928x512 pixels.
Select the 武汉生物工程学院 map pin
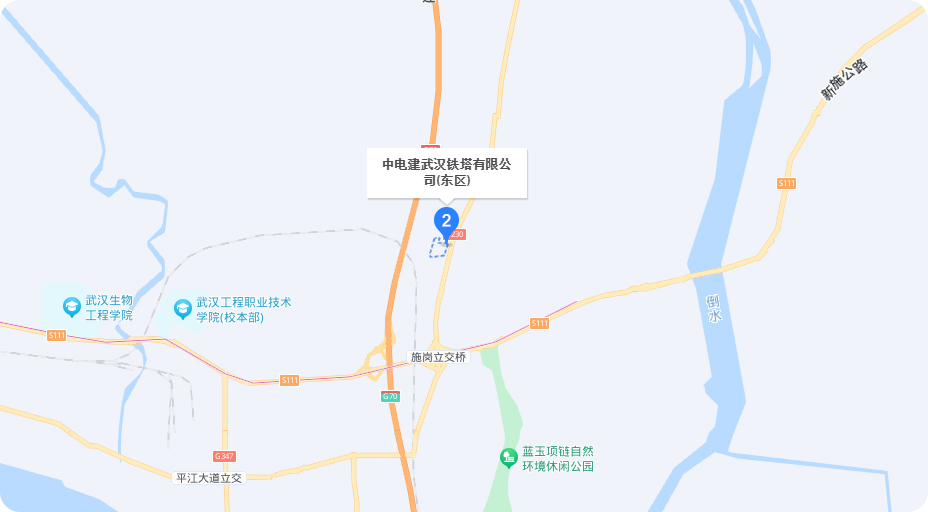coord(72,307)
